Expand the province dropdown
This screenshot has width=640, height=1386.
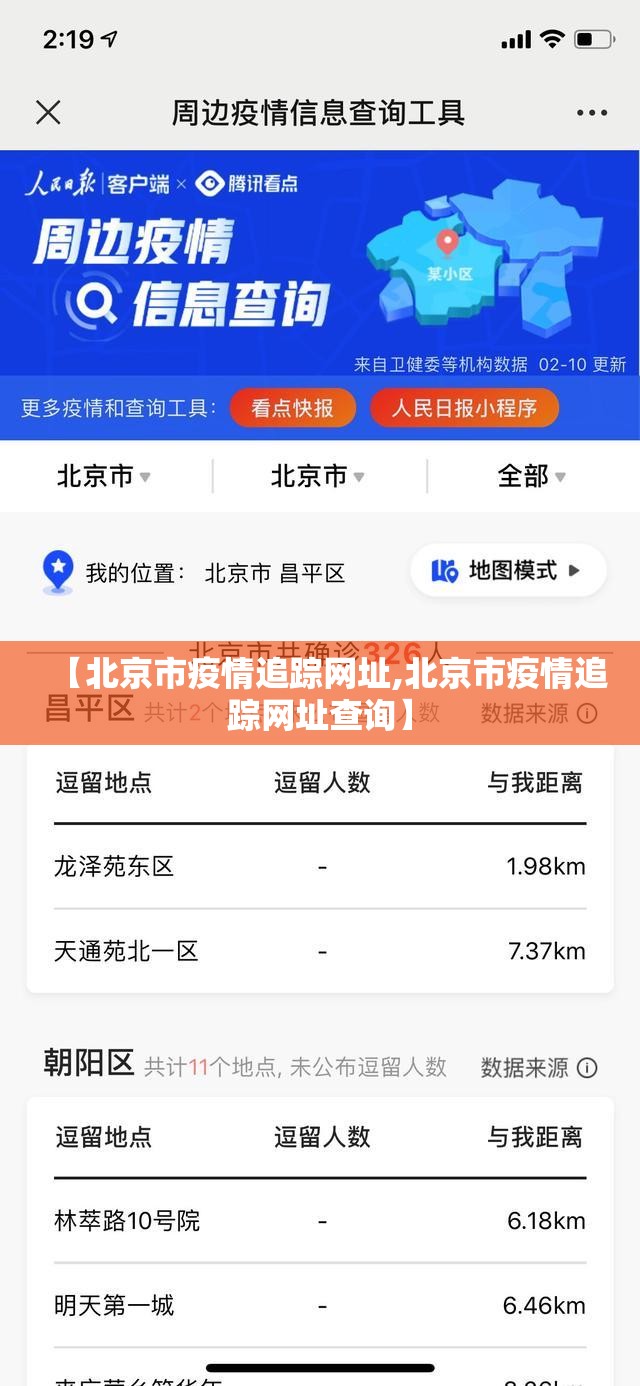[x=104, y=477]
